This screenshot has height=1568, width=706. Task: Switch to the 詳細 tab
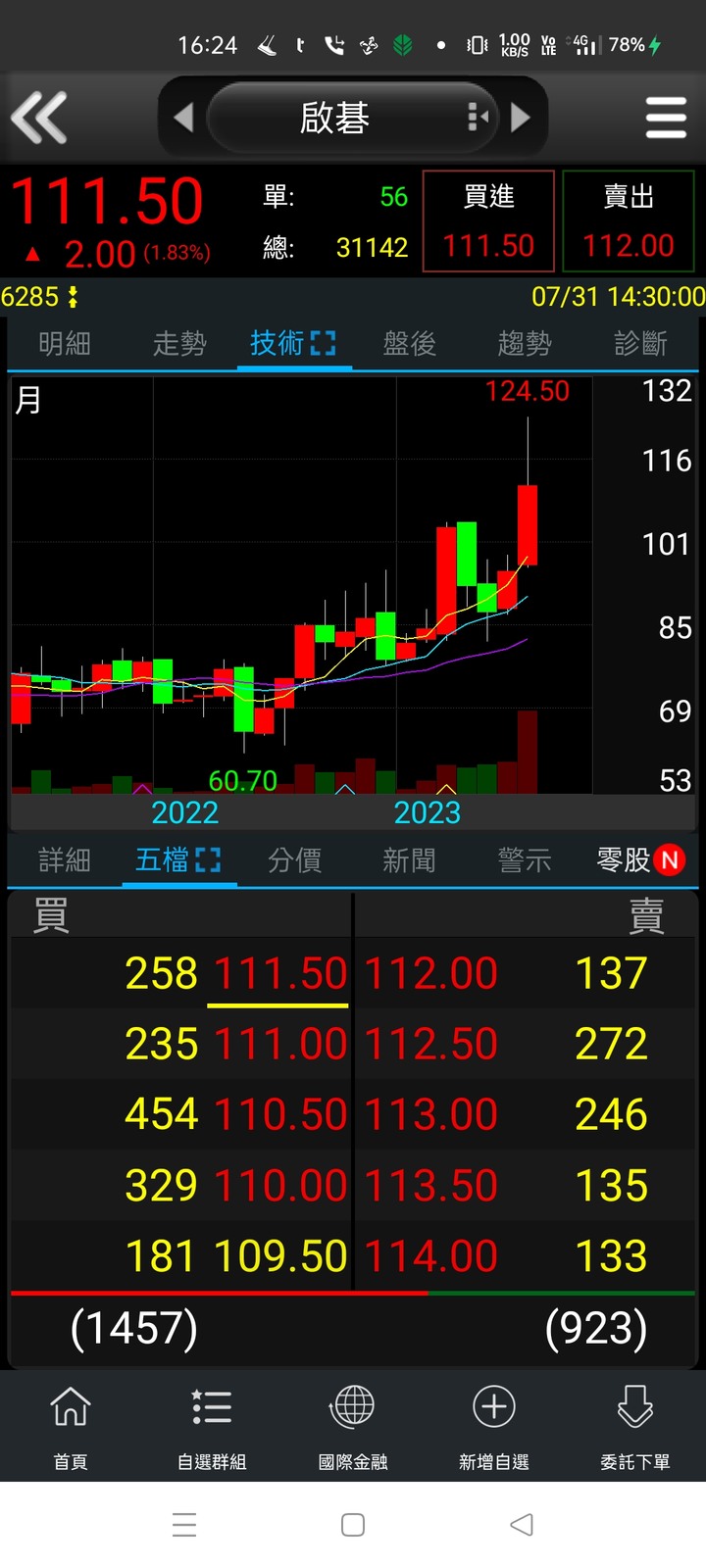click(x=65, y=860)
